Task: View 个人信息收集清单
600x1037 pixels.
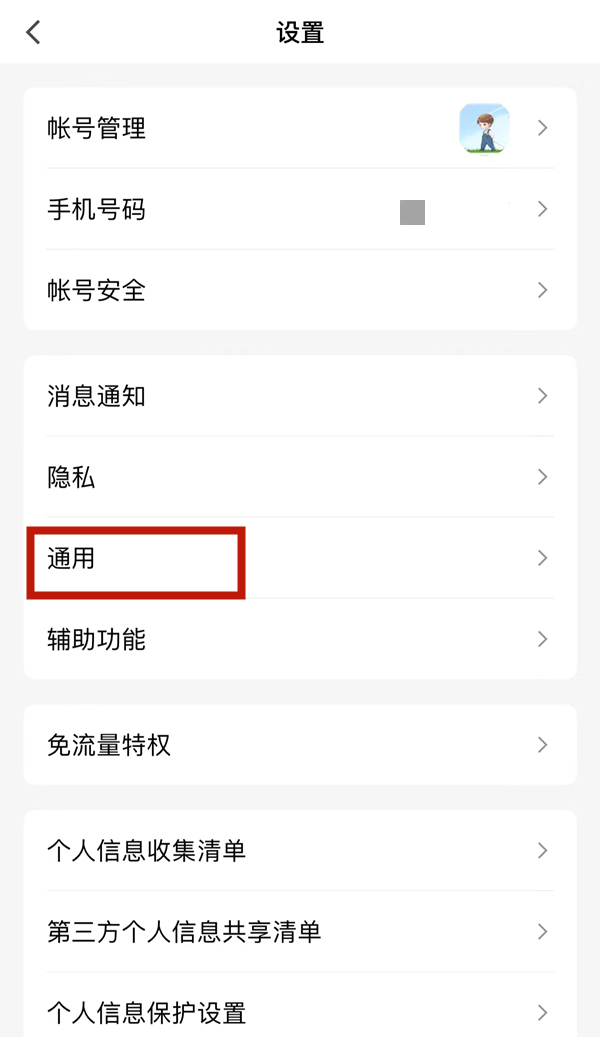Action: pos(300,850)
